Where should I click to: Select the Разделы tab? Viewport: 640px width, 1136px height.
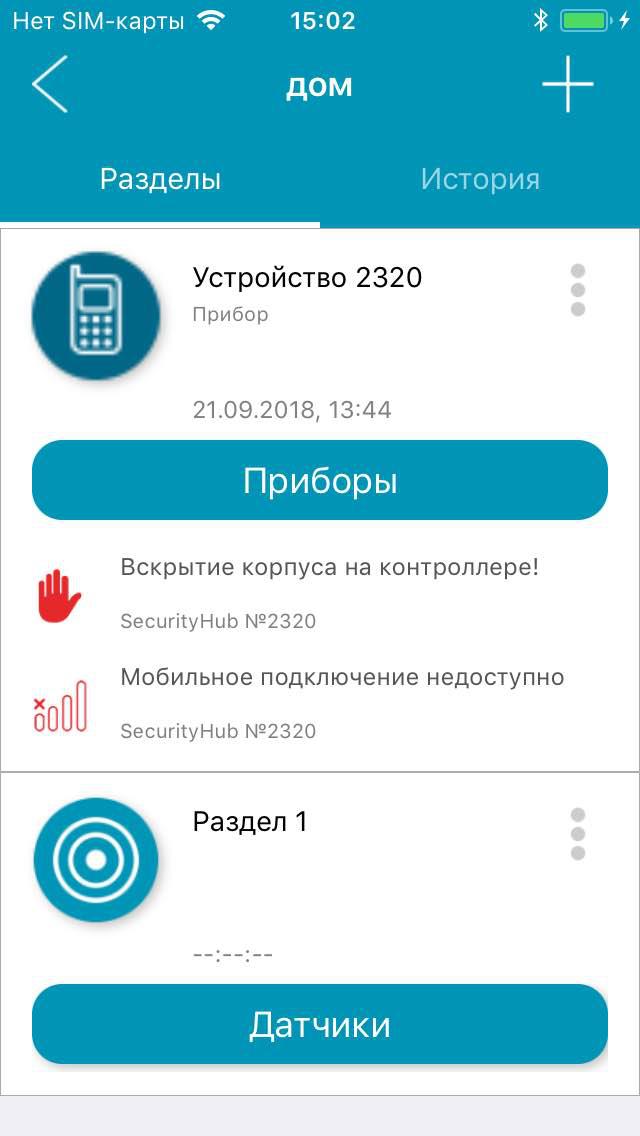tap(160, 179)
